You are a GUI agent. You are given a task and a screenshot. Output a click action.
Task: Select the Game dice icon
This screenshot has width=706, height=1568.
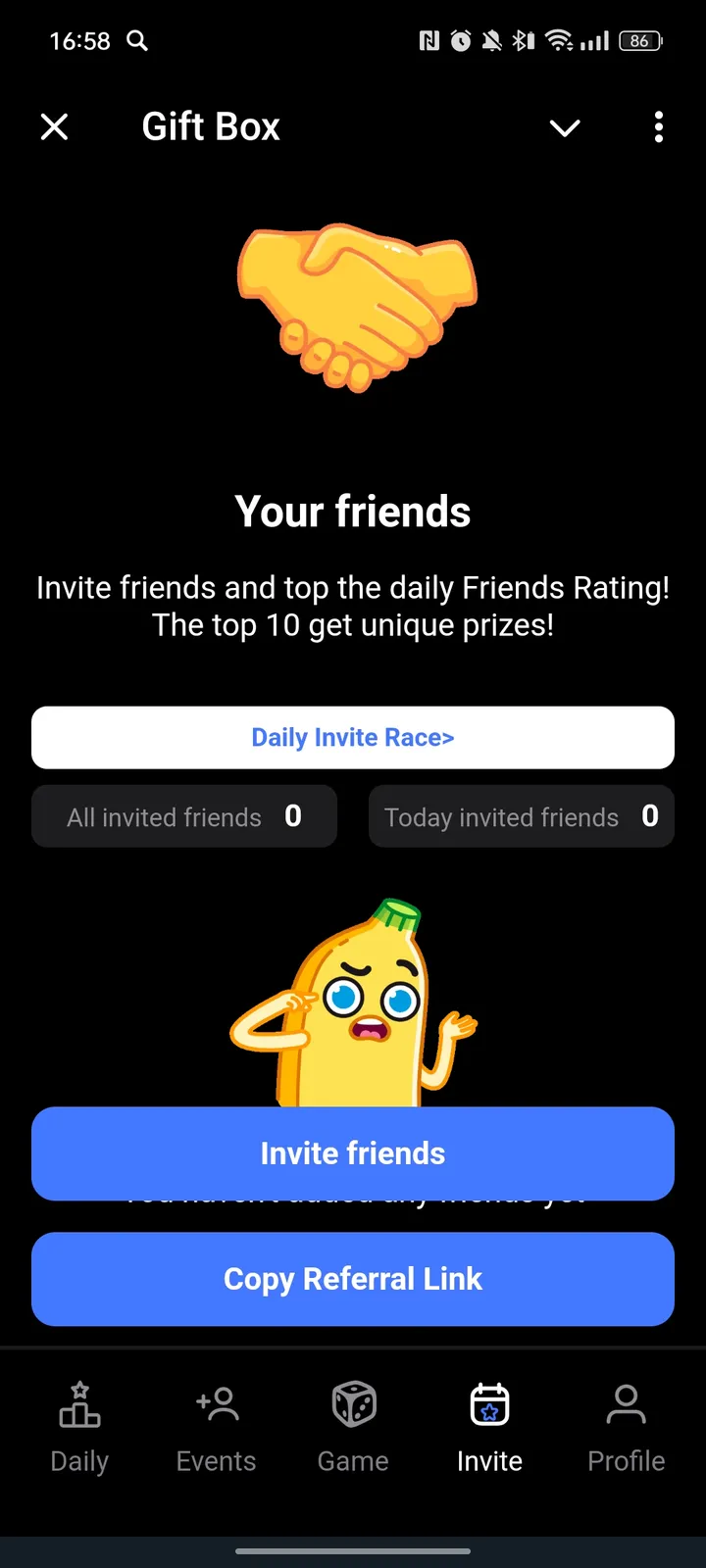pos(353,1404)
